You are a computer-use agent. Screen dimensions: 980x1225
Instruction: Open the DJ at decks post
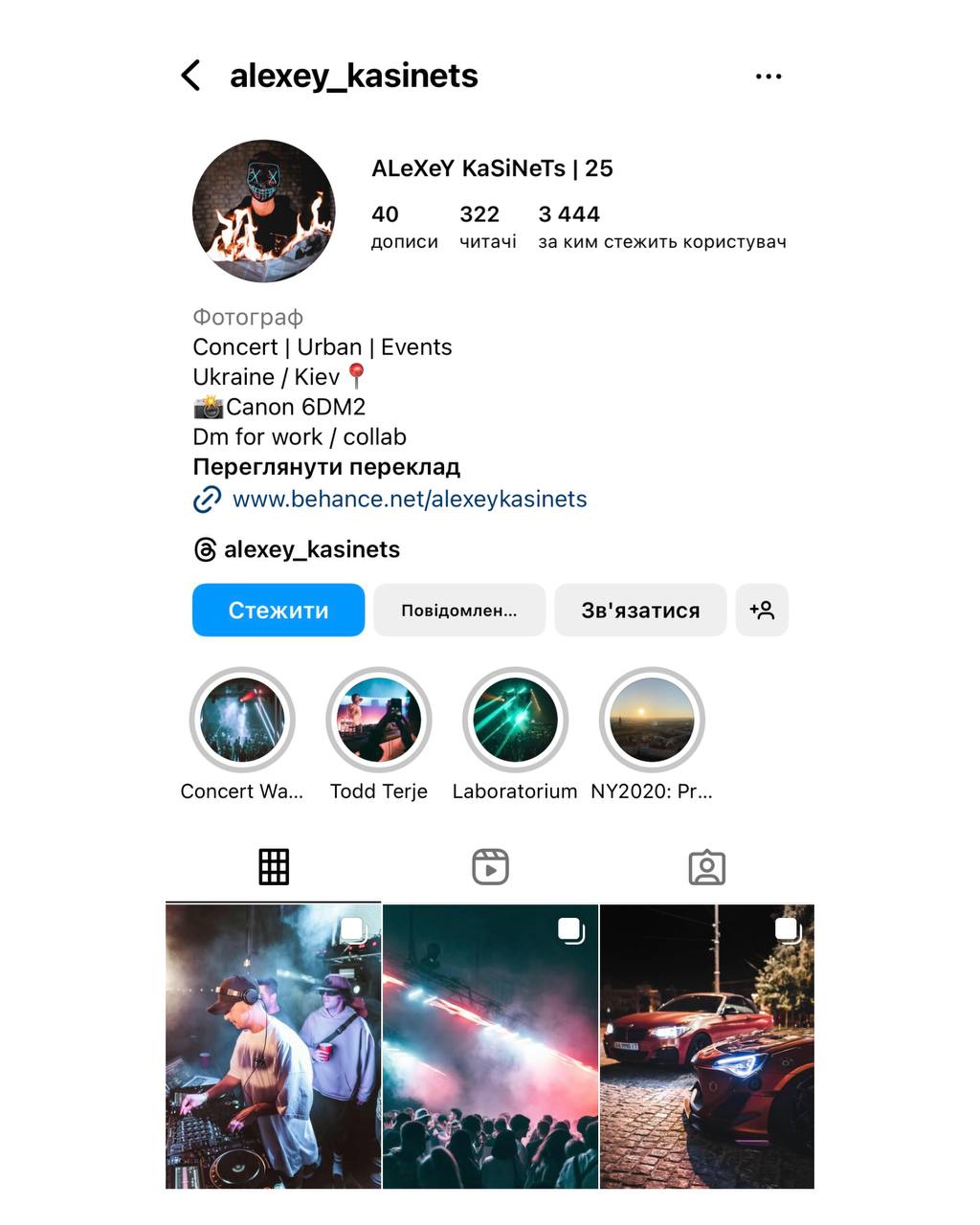[x=274, y=1046]
